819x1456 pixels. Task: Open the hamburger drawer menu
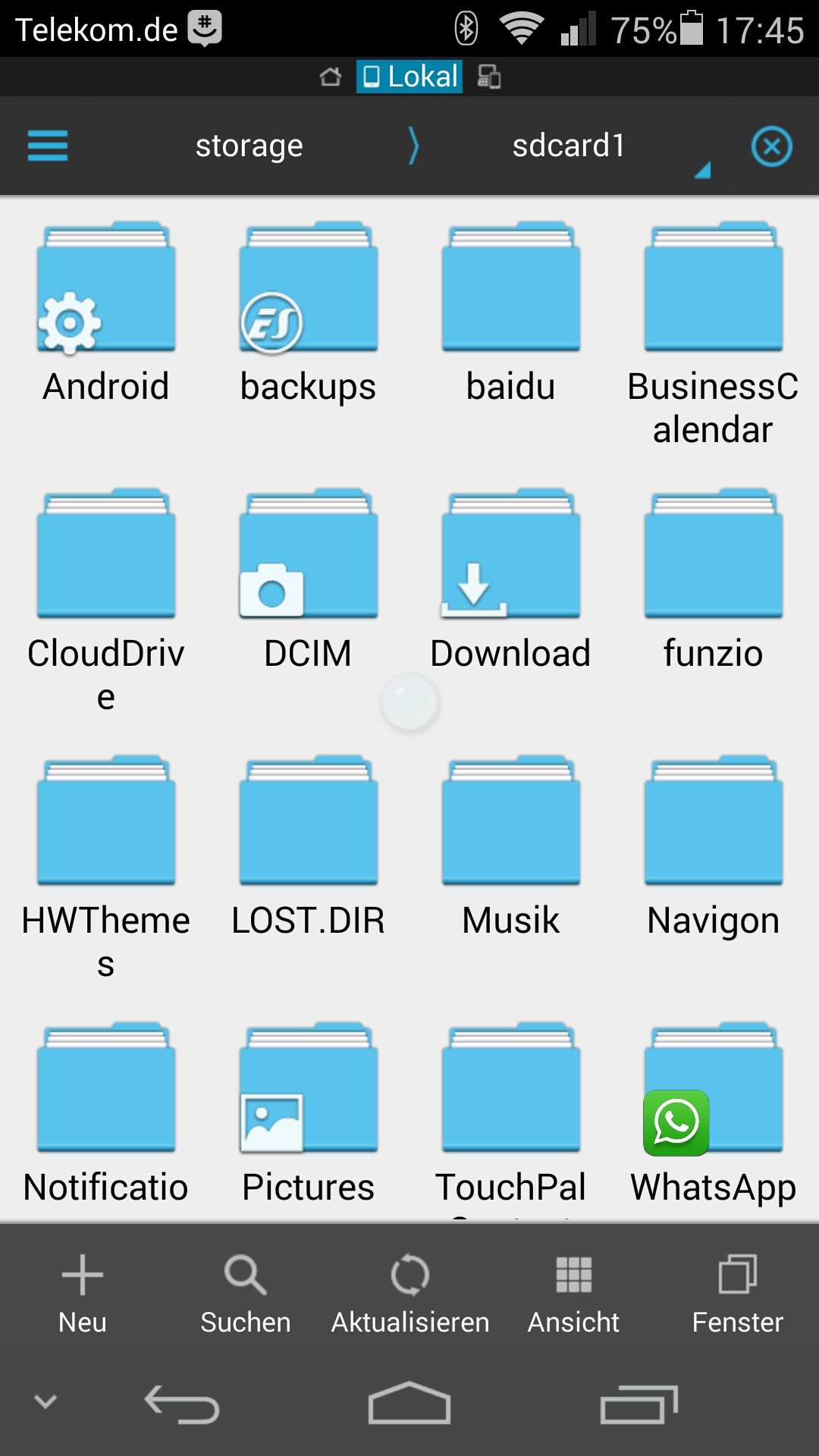[48, 146]
